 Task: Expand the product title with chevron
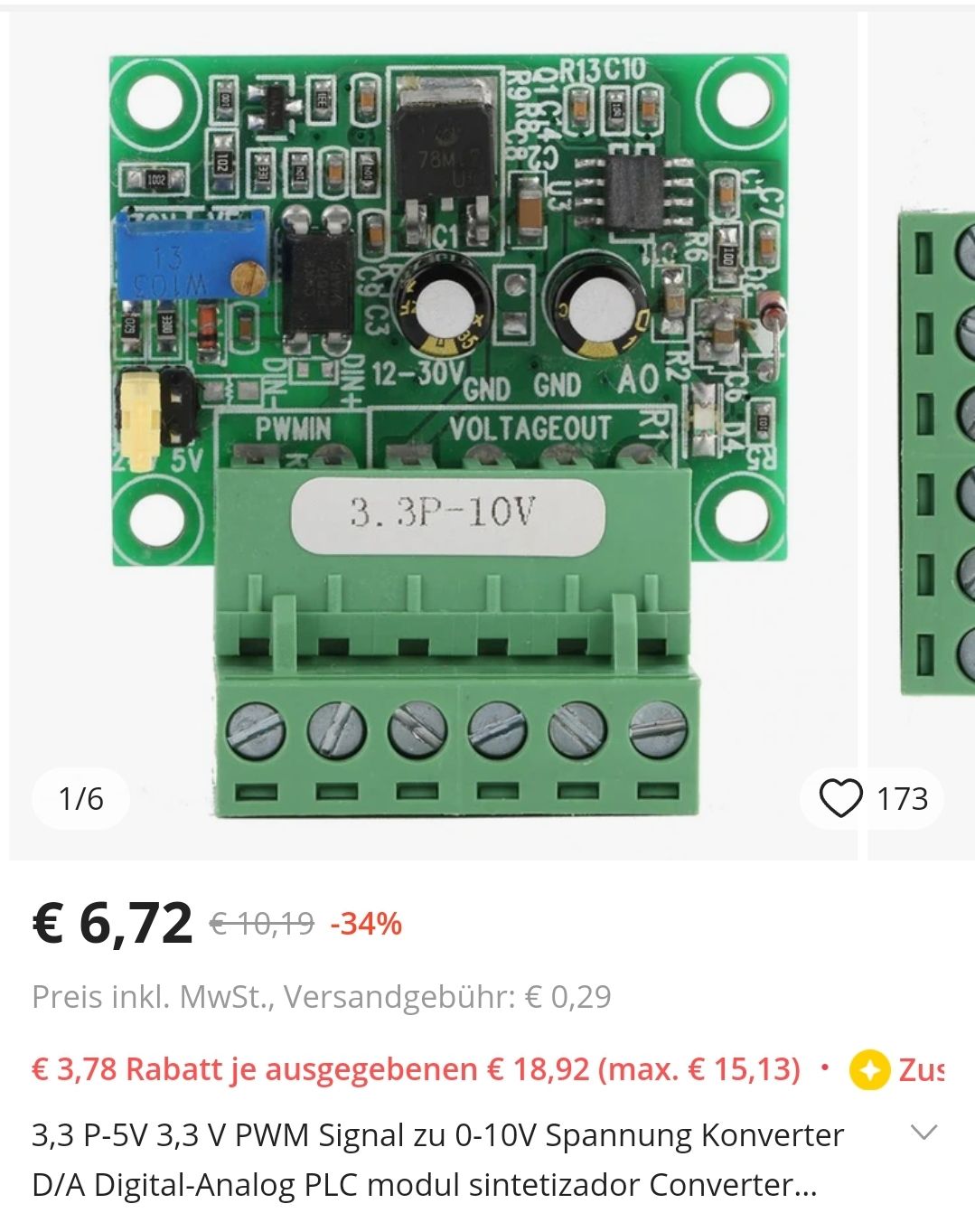click(923, 1133)
